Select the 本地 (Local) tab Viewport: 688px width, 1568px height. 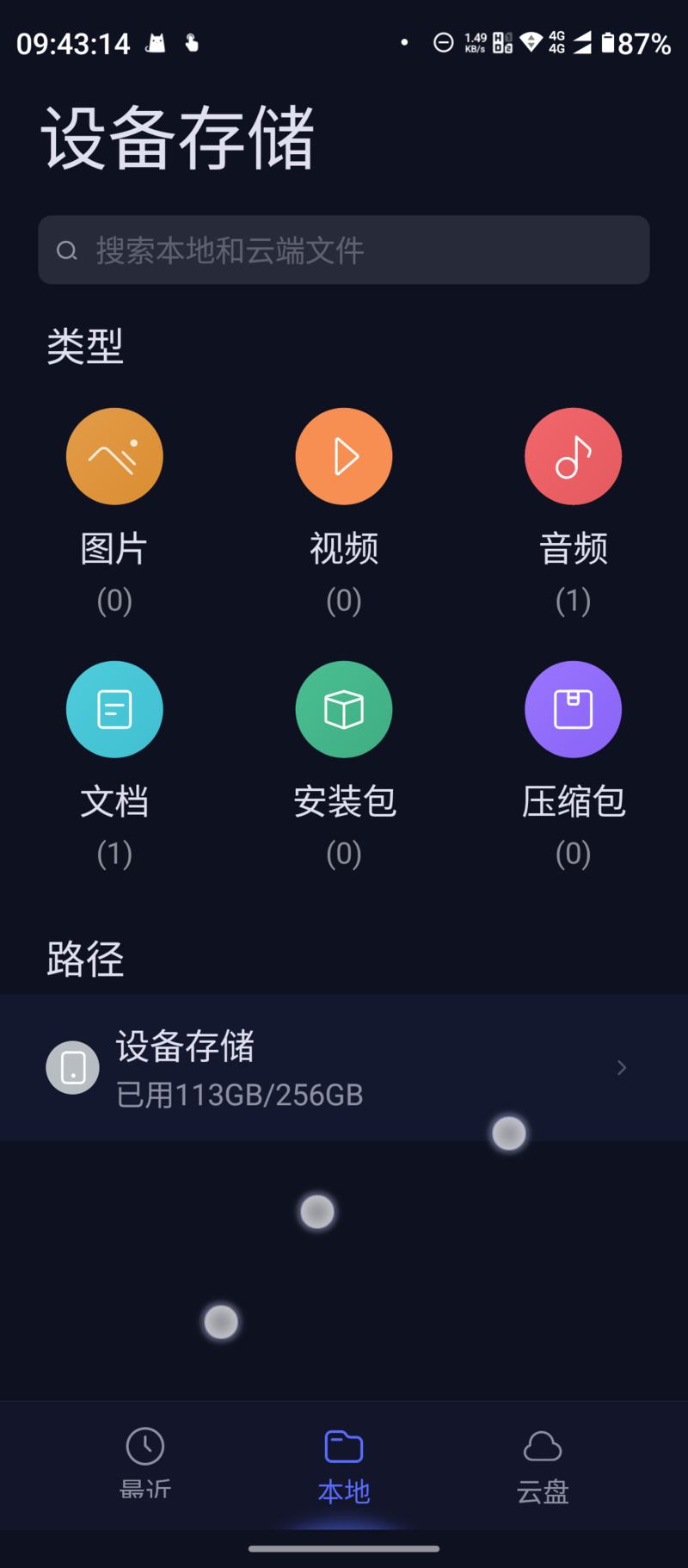tap(344, 1465)
